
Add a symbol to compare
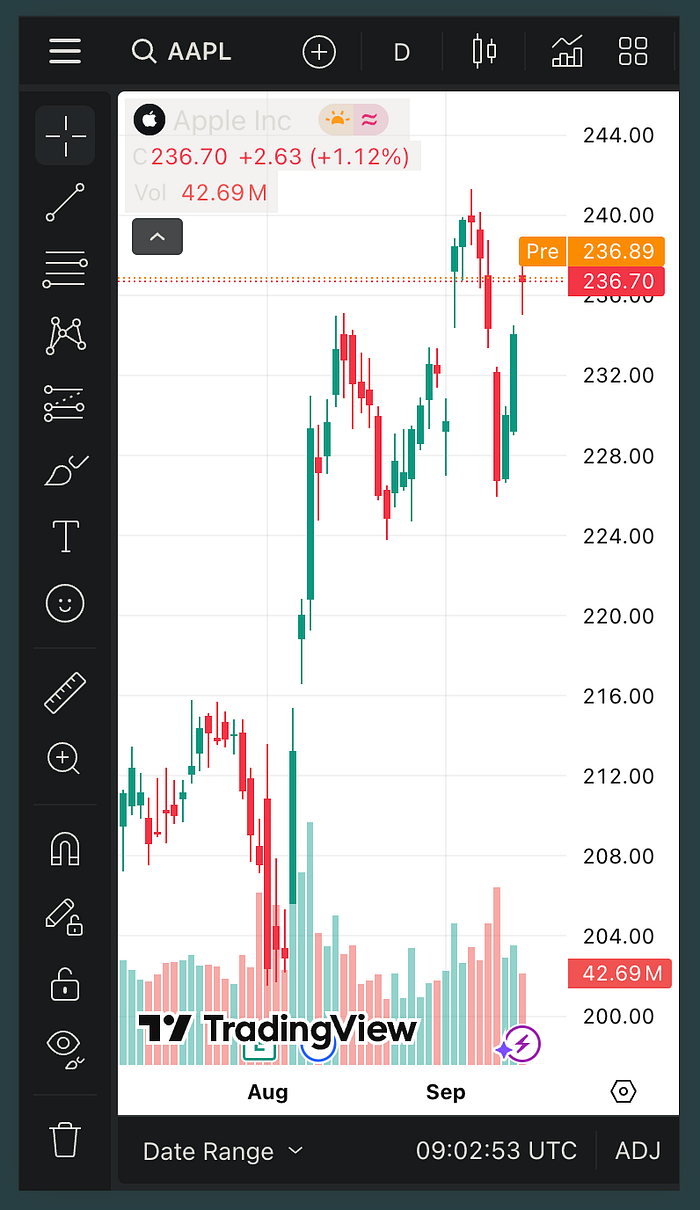[319, 52]
